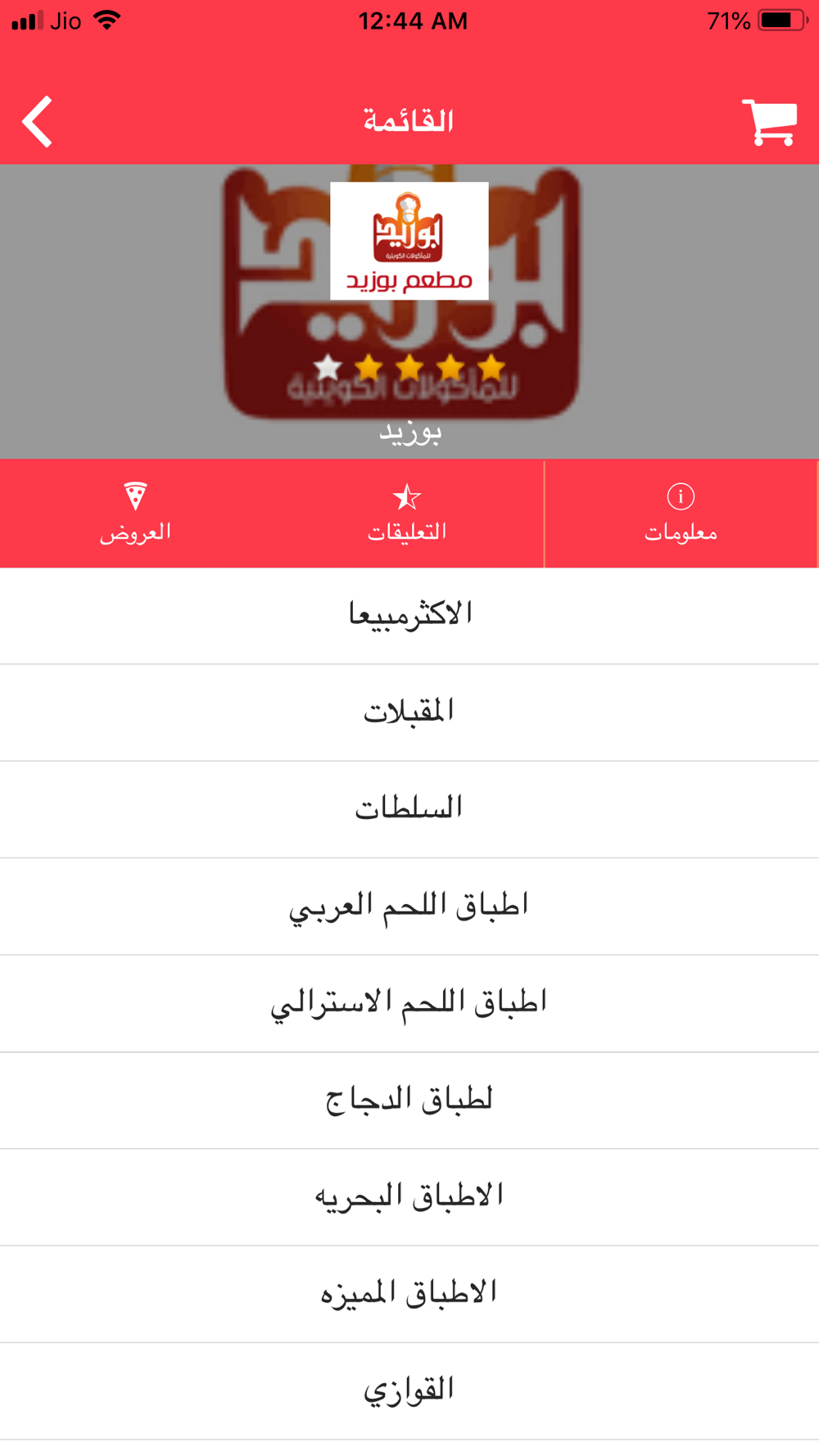This screenshot has width=819, height=1456.
Task: Open the التعليقات reviews tab
Action: click(407, 513)
